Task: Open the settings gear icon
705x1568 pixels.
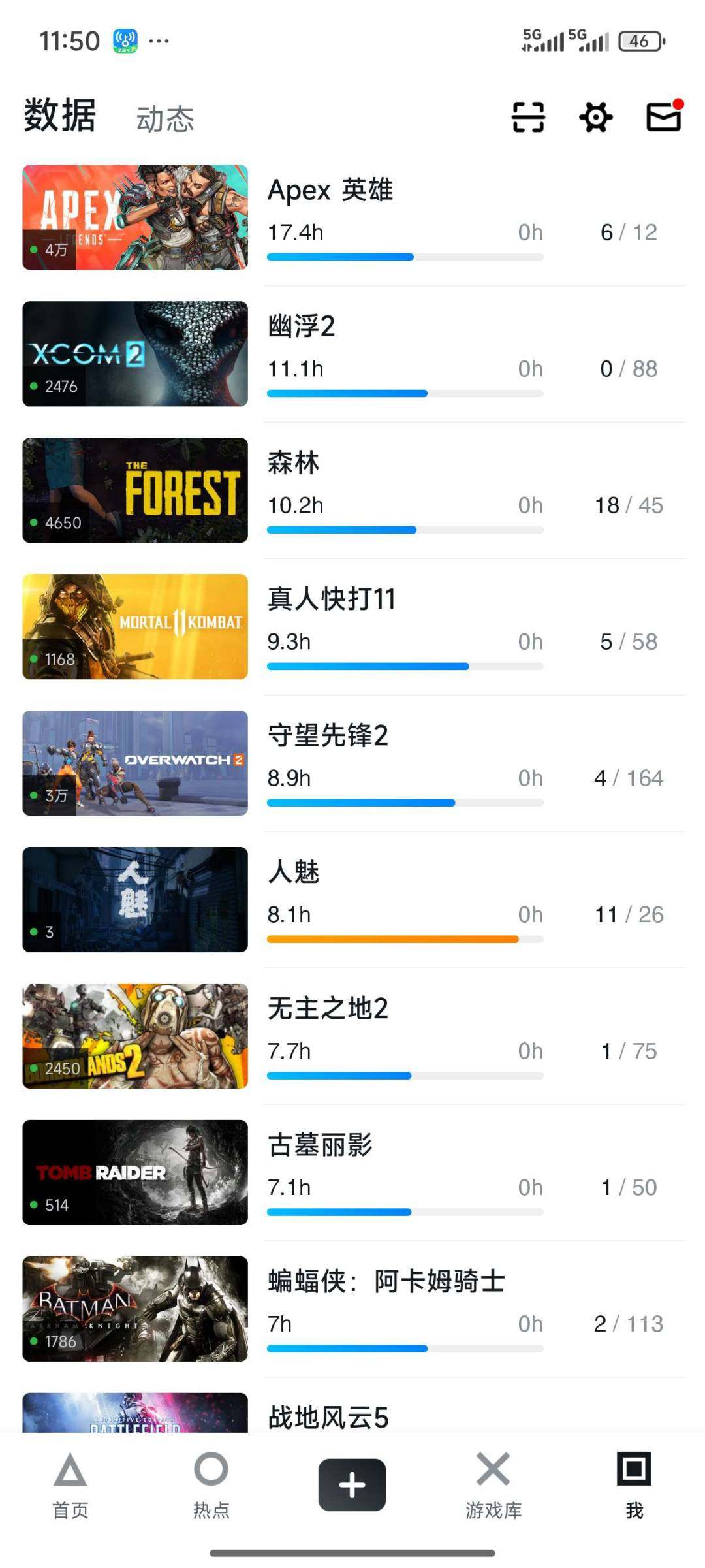Action: click(596, 118)
